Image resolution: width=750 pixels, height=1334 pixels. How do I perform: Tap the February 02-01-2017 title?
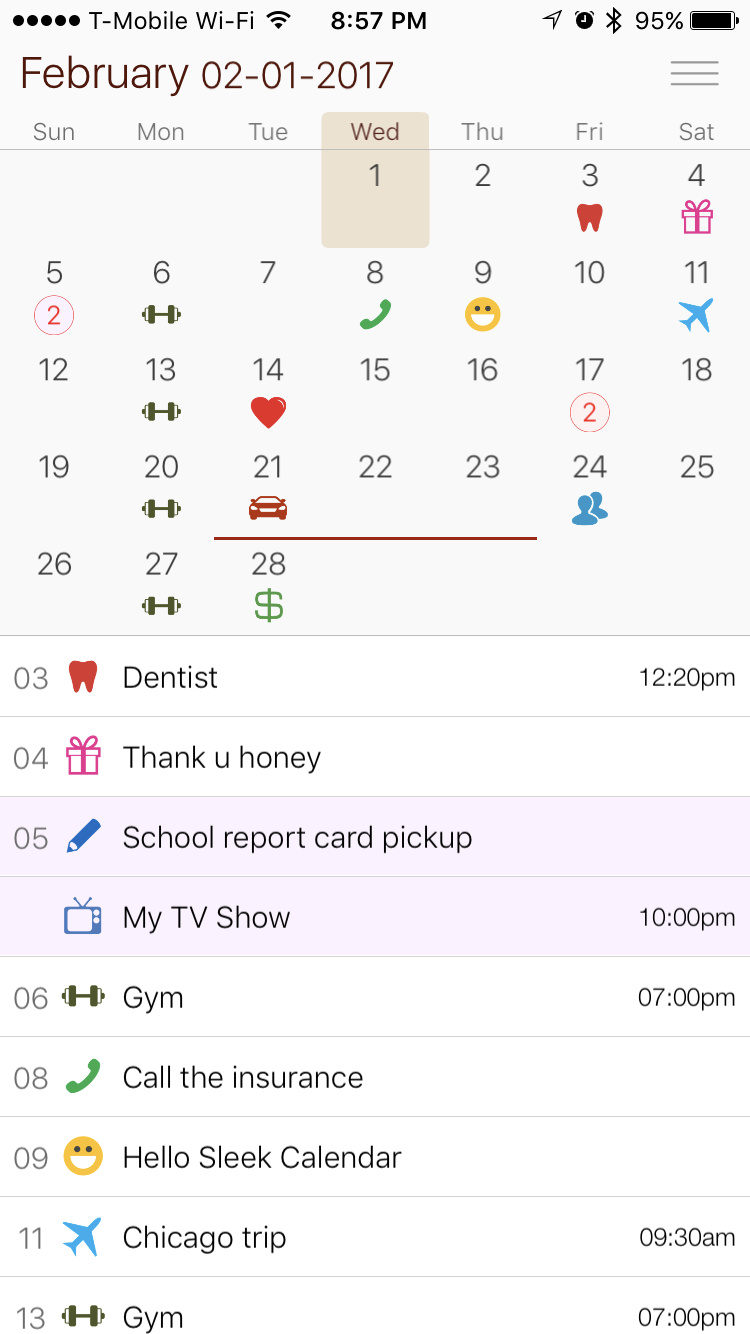pos(207,75)
